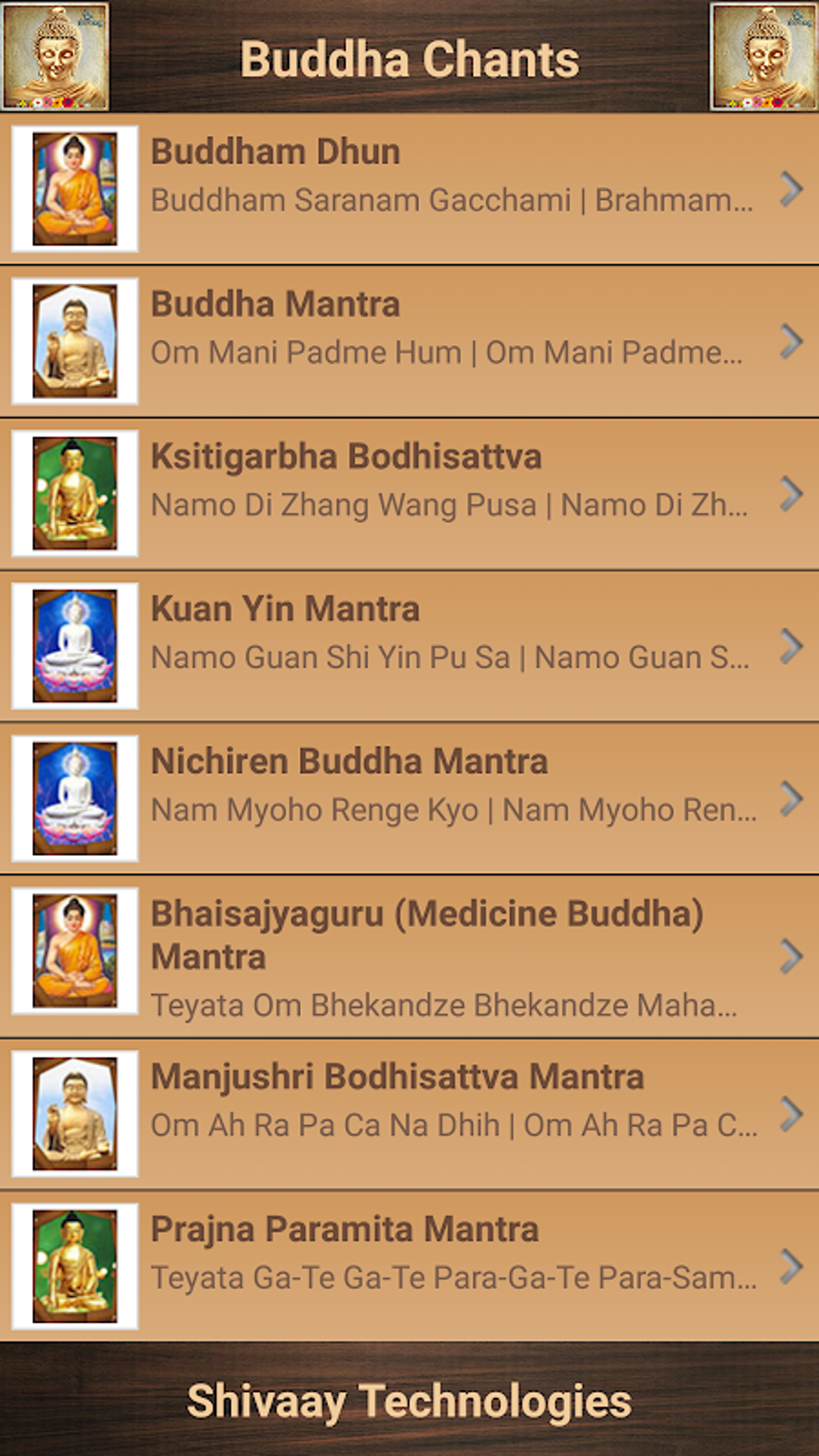Open Ksitigarbha Bodhisattva chant
Image resolution: width=819 pixels, height=1456 pixels.
pyautogui.click(x=409, y=494)
